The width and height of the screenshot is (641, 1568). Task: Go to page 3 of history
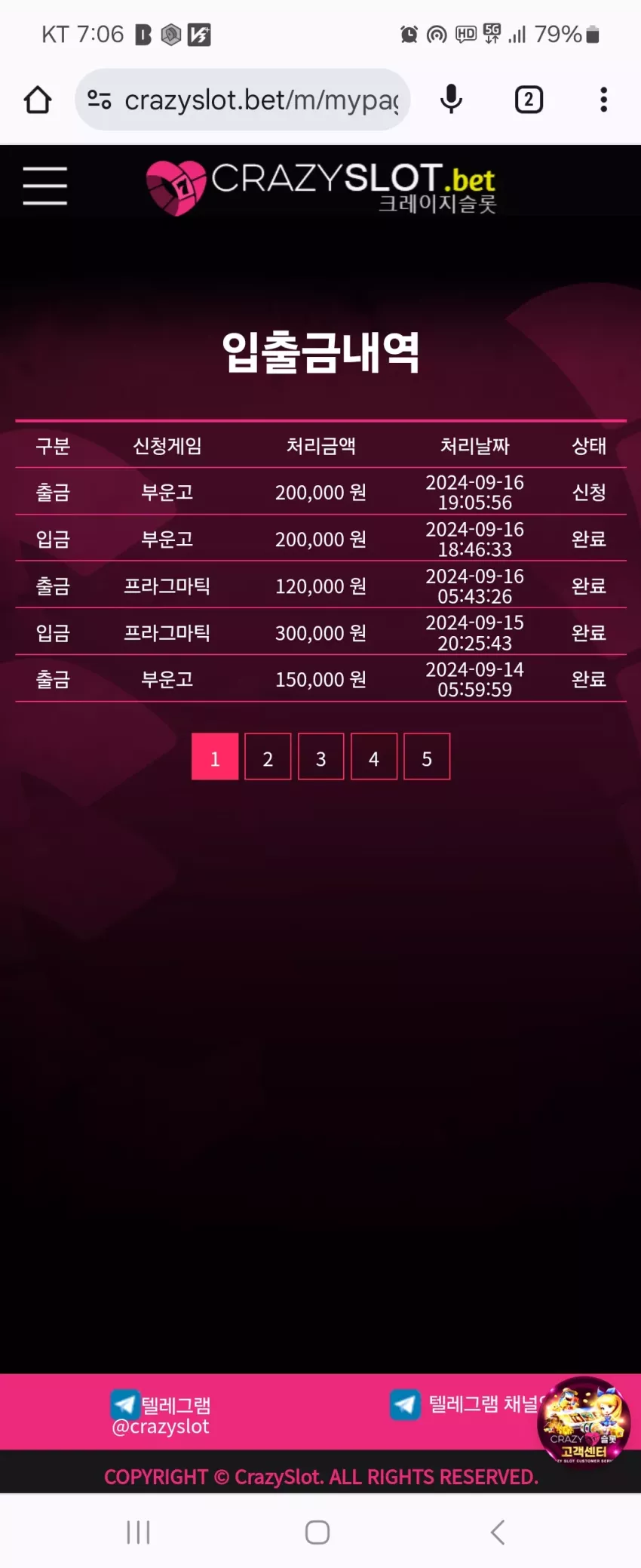tap(320, 757)
